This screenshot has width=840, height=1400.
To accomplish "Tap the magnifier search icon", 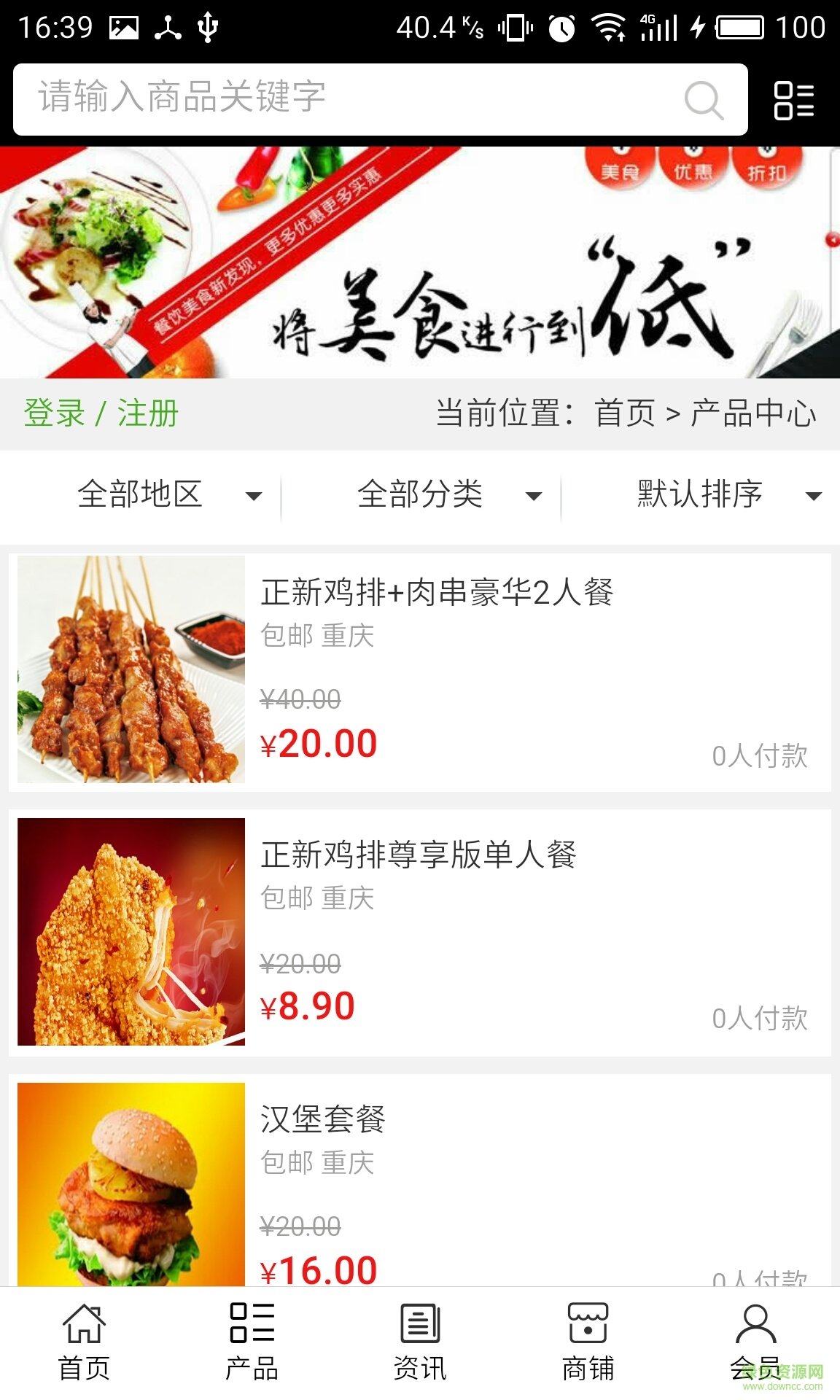I will [x=704, y=100].
